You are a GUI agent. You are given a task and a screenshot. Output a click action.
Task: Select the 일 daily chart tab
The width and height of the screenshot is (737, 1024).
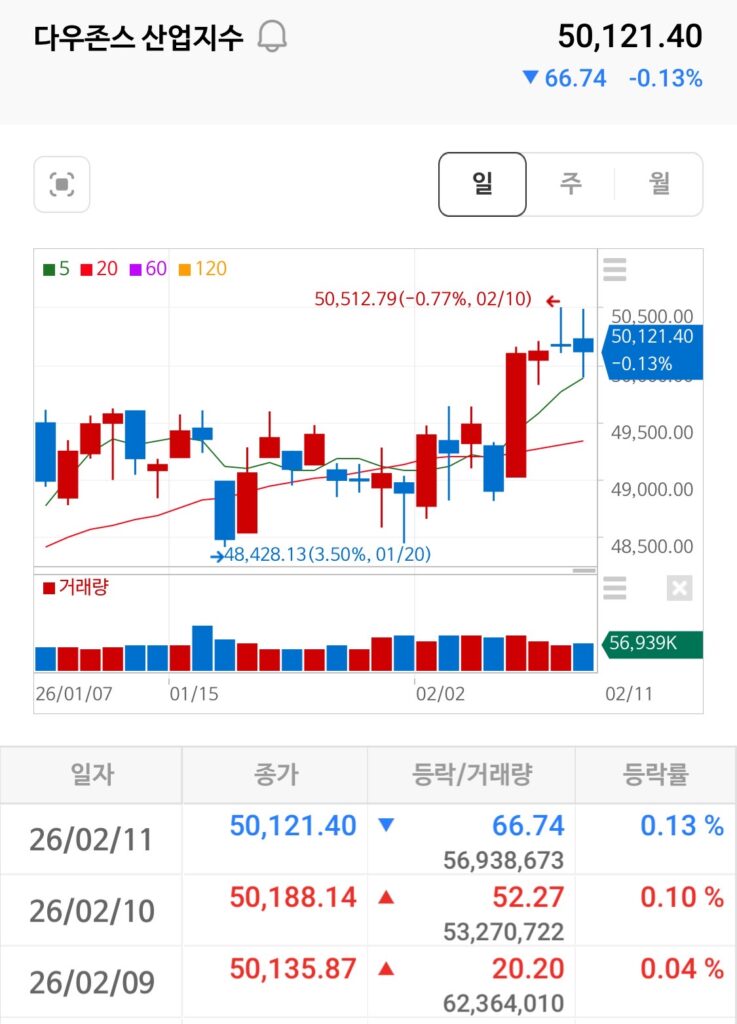click(482, 184)
